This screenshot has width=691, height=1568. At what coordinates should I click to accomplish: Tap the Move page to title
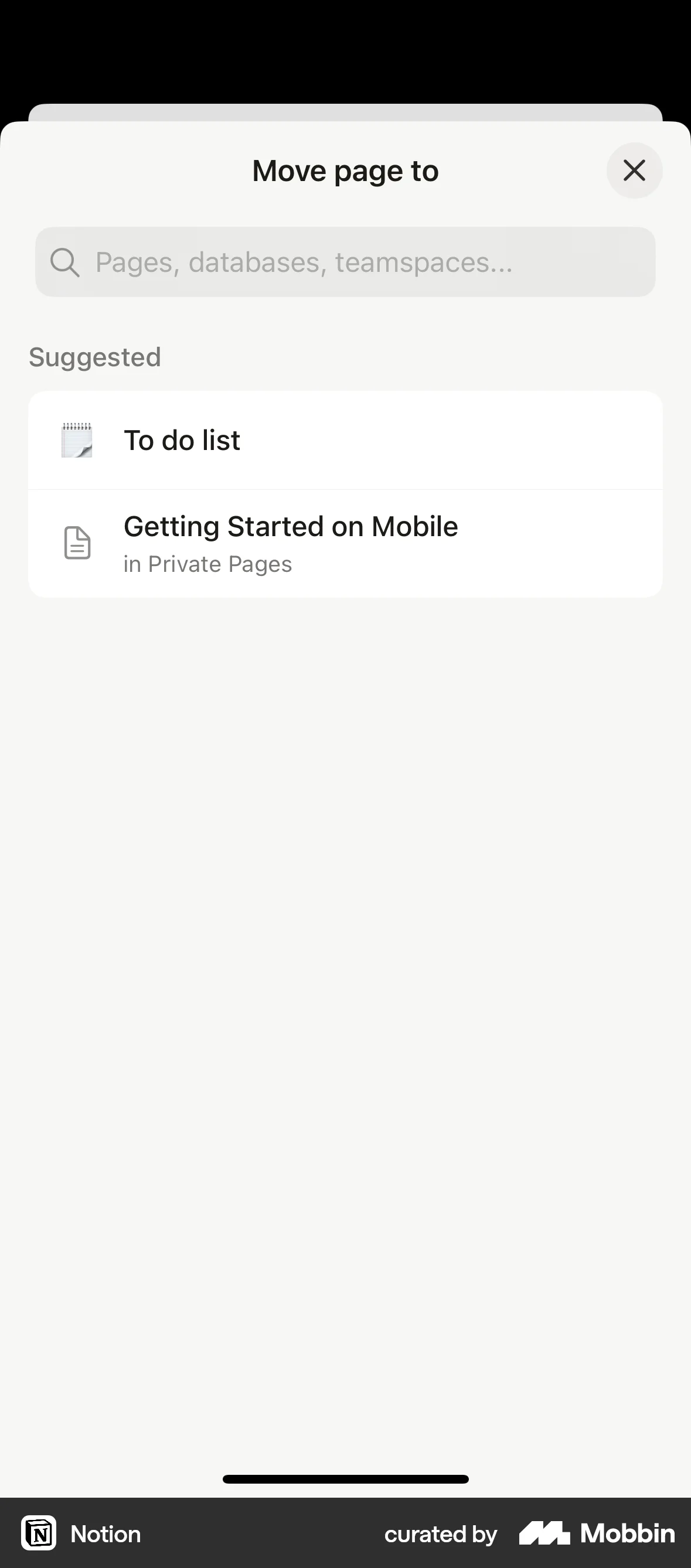pyautogui.click(x=345, y=171)
